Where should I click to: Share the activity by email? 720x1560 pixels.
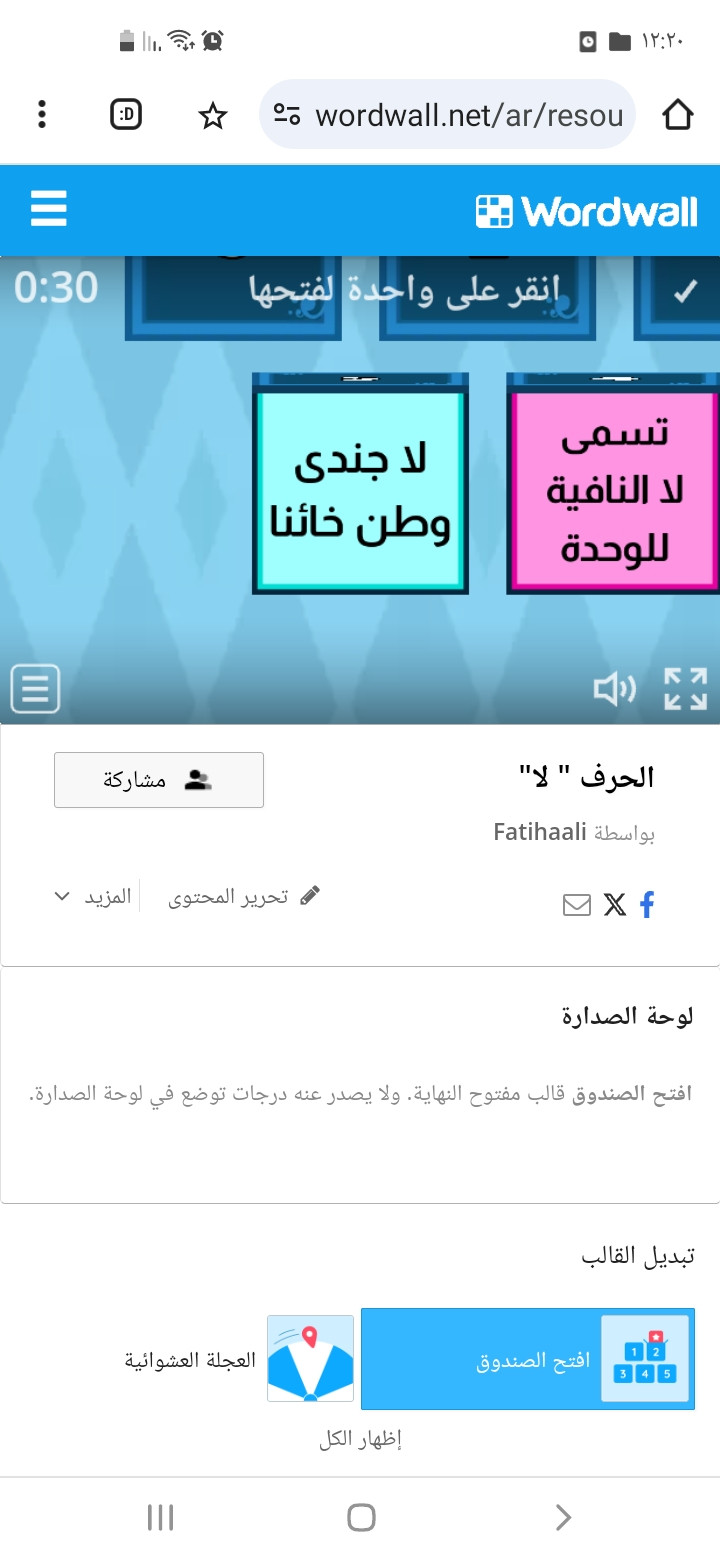point(577,905)
